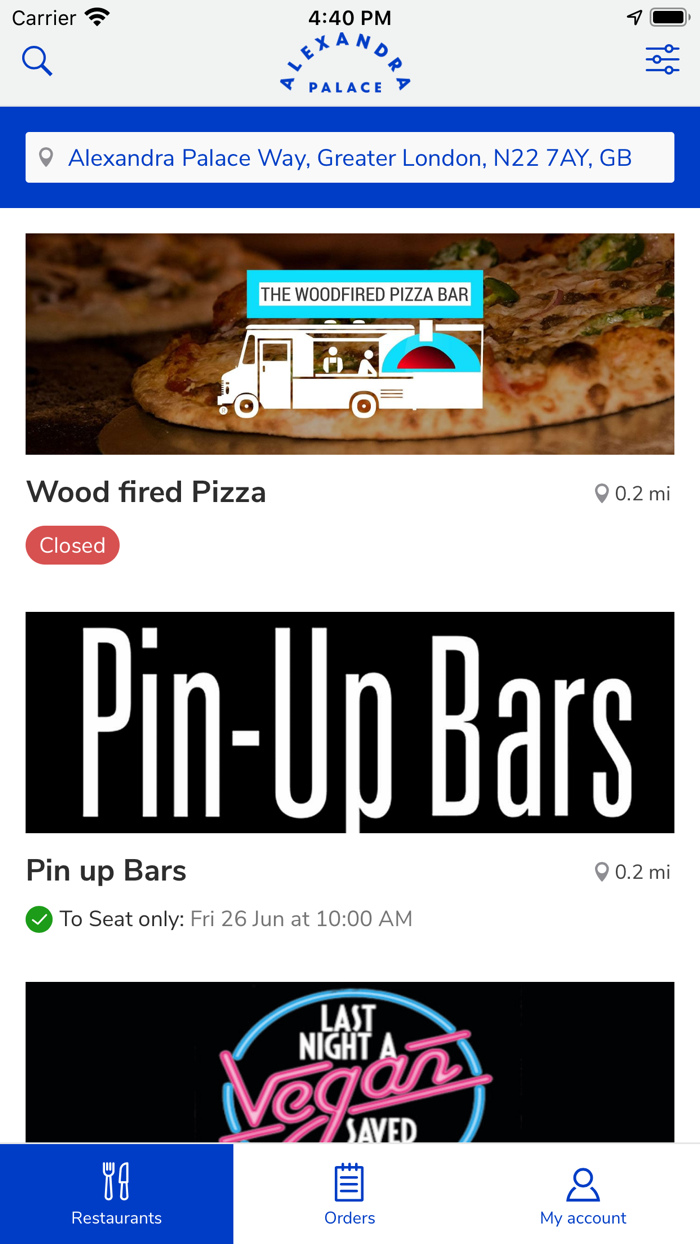Edit the Alexandra Palace Way address field
Image resolution: width=700 pixels, height=1244 pixels.
coord(350,158)
